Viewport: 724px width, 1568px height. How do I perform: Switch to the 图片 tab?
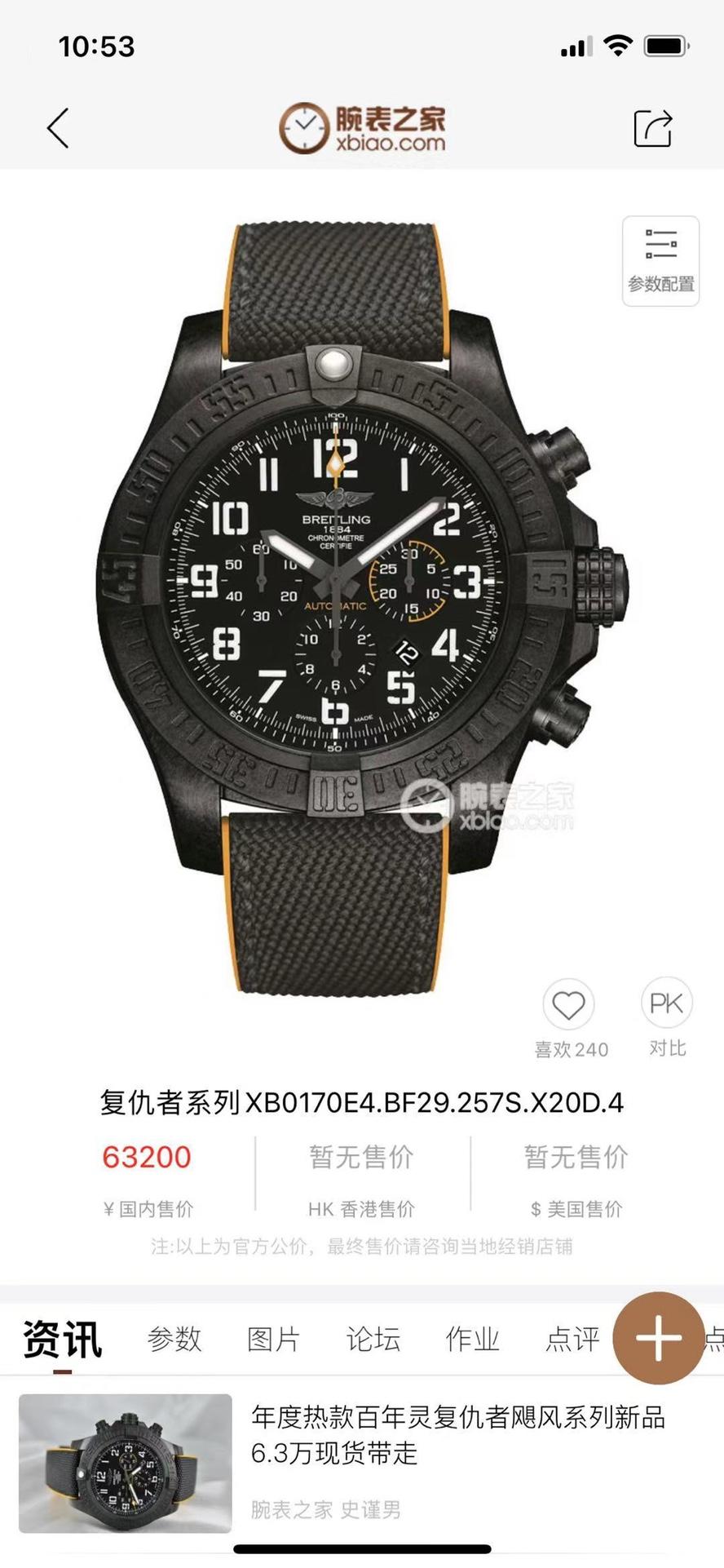pyautogui.click(x=273, y=1340)
